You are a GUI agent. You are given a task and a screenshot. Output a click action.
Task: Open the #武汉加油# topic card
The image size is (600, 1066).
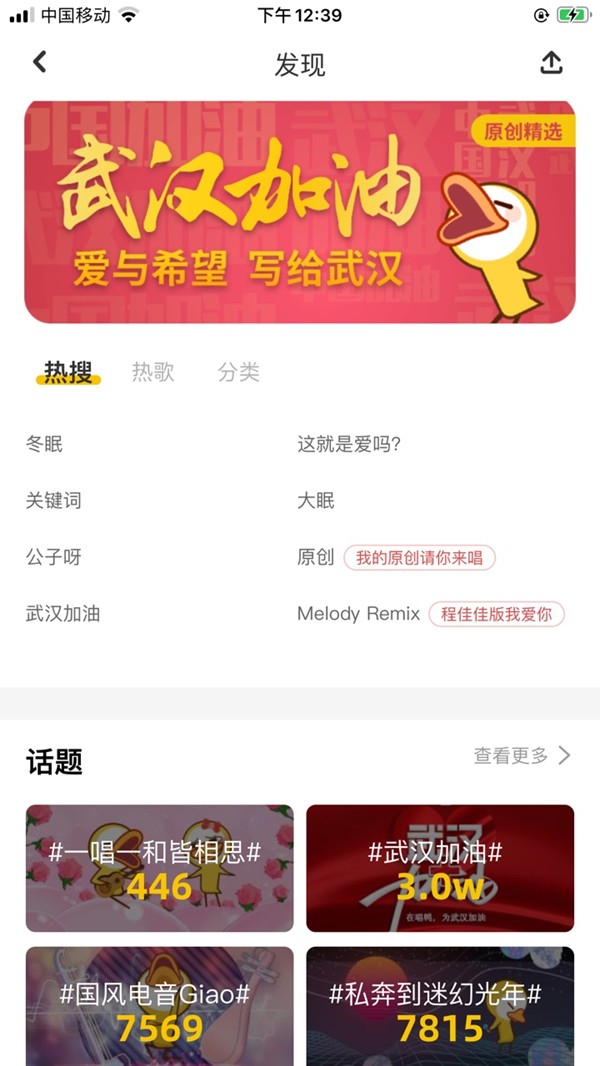click(440, 868)
